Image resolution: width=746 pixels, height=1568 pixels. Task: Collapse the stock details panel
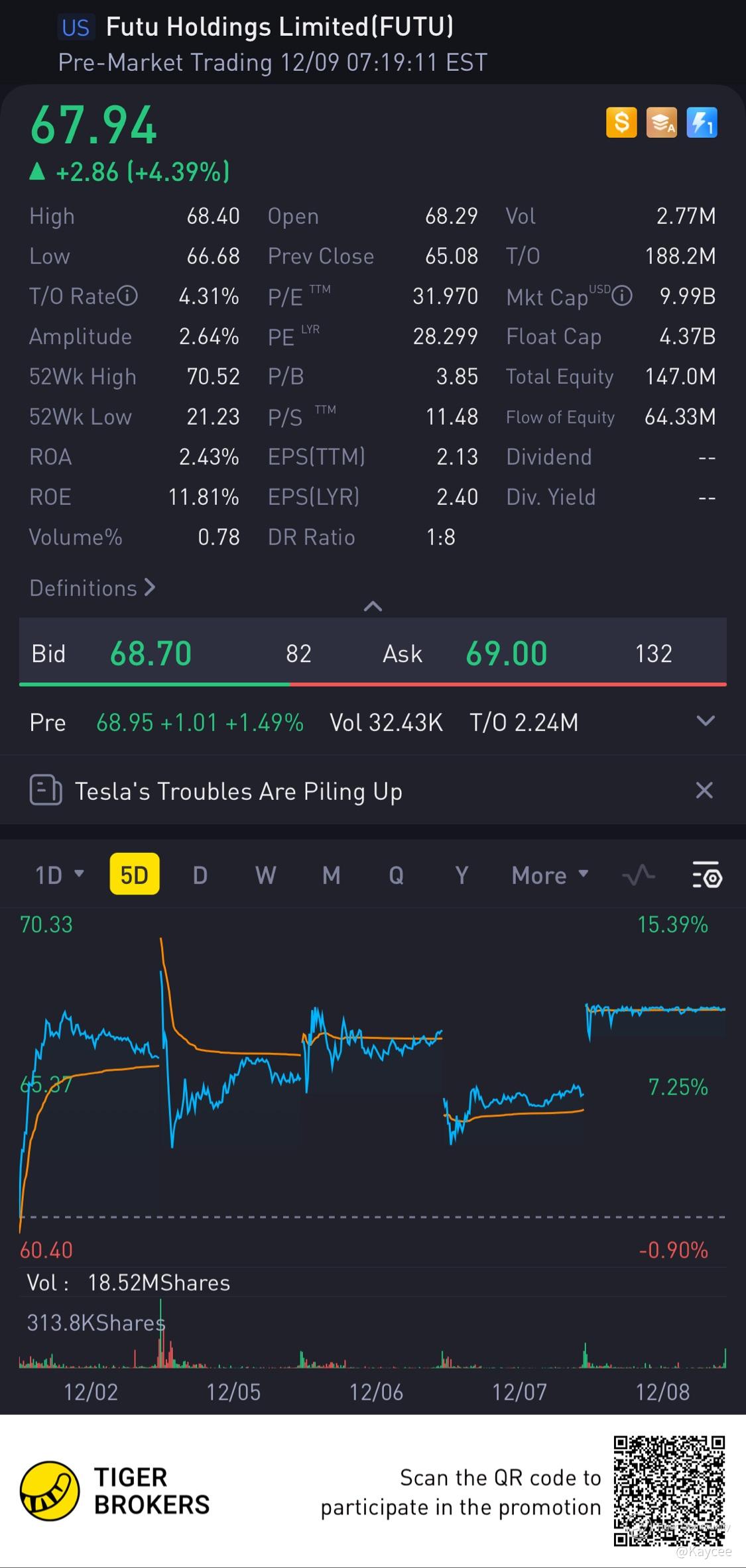tap(373, 606)
